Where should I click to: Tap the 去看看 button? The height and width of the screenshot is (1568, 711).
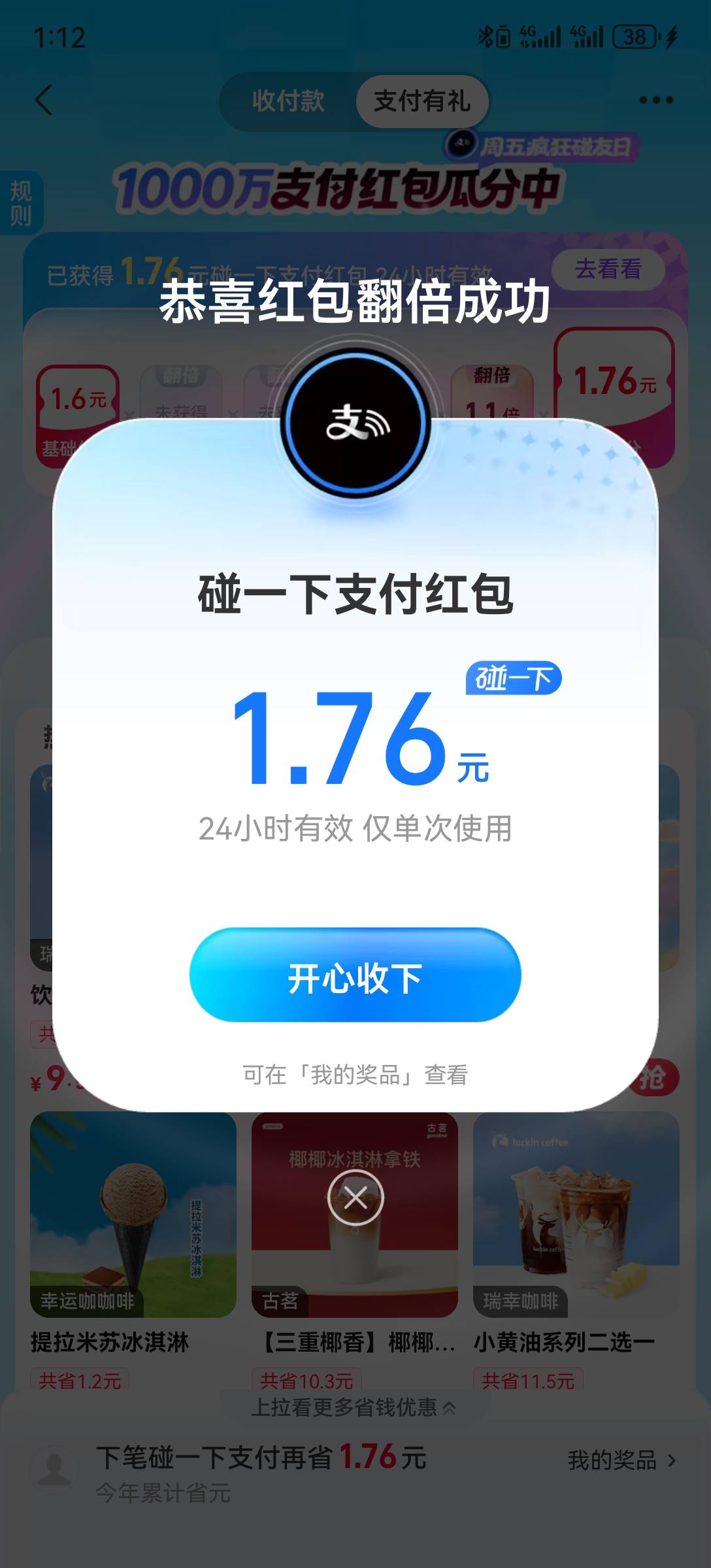tap(608, 269)
